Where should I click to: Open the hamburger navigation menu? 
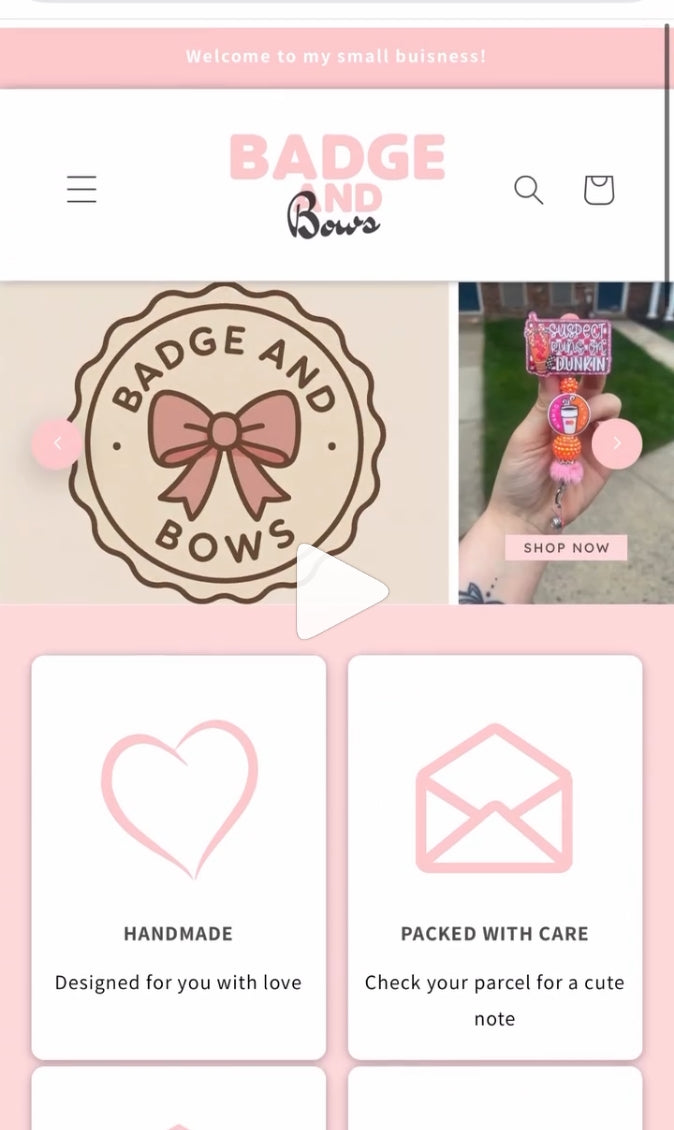pyautogui.click(x=82, y=189)
